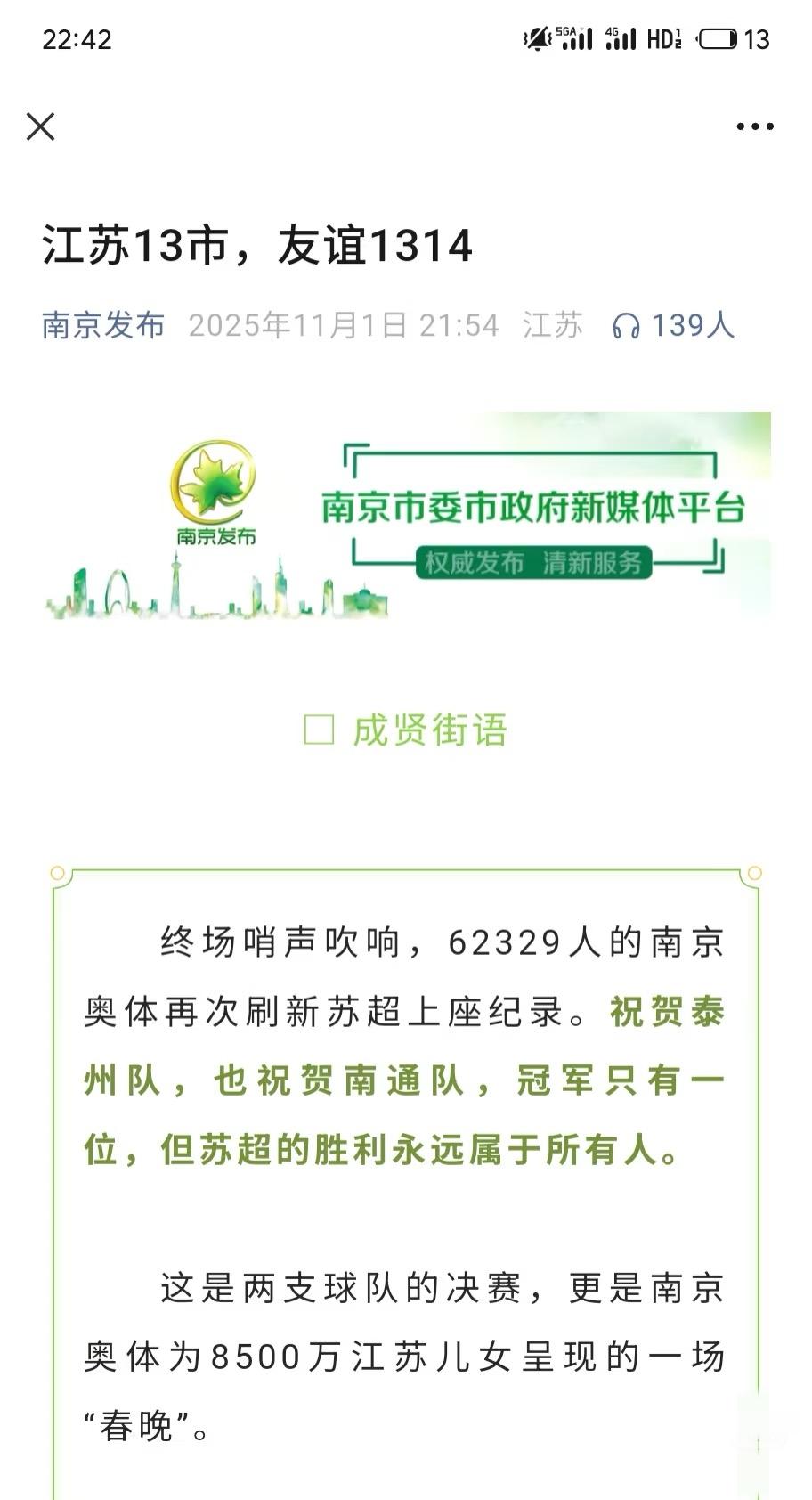Tap the HD status bar icon
The height and width of the screenshot is (1500, 812).
pyautogui.click(x=664, y=38)
